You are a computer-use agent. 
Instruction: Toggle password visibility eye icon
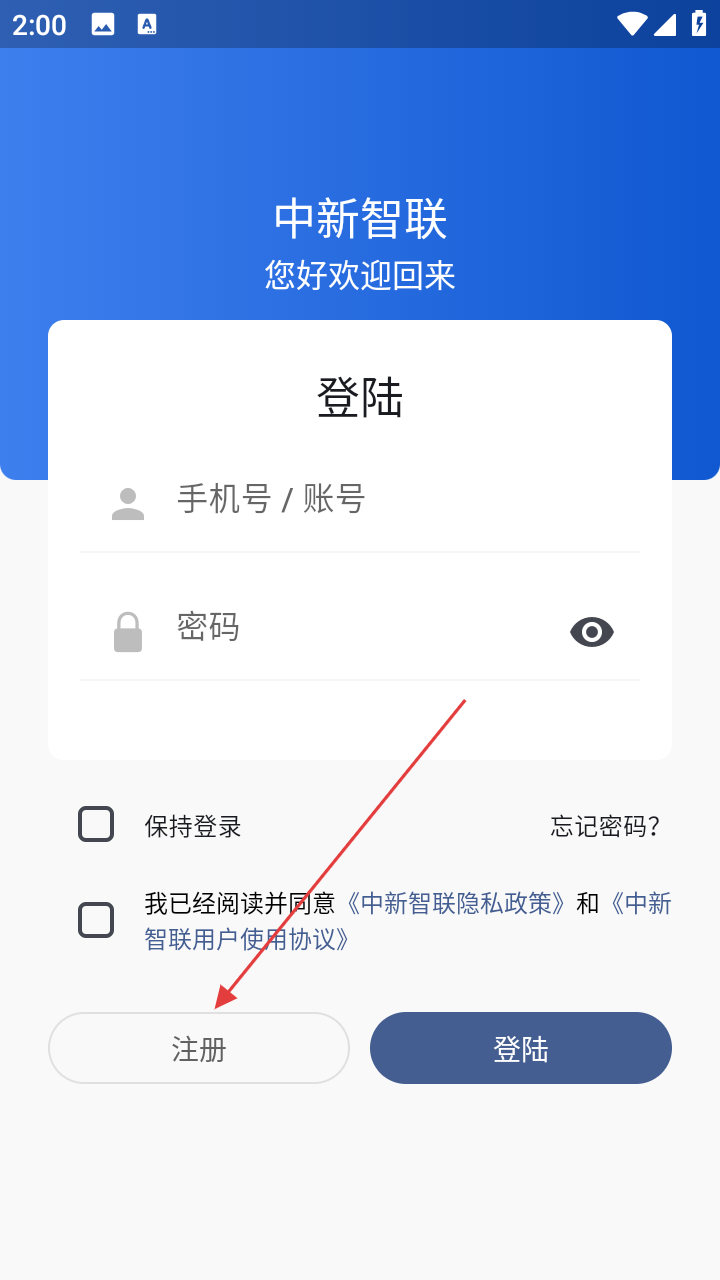coord(592,632)
